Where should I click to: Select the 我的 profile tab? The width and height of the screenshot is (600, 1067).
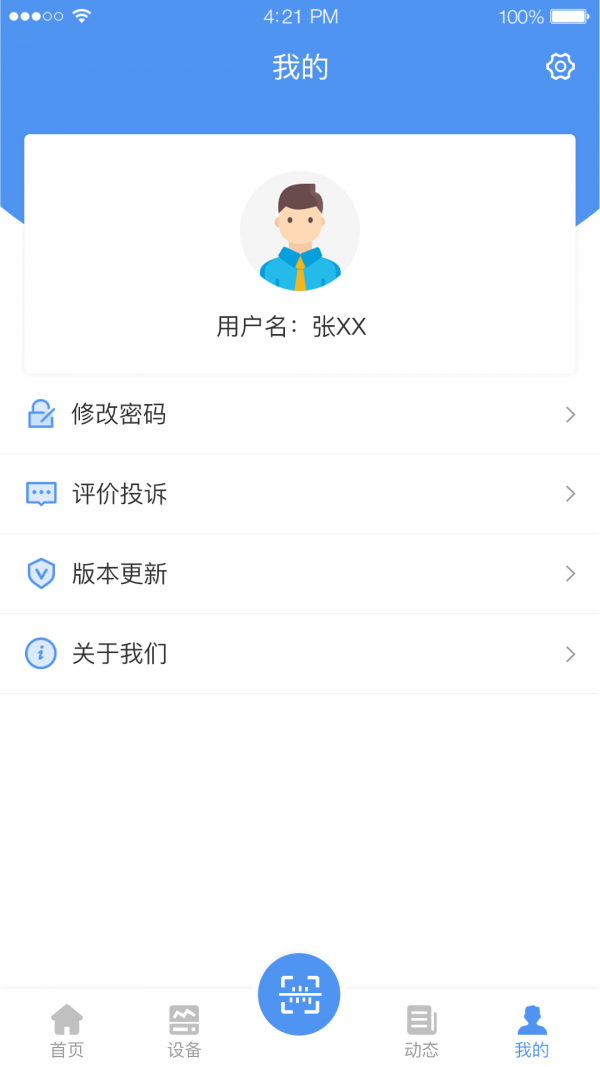532,1031
